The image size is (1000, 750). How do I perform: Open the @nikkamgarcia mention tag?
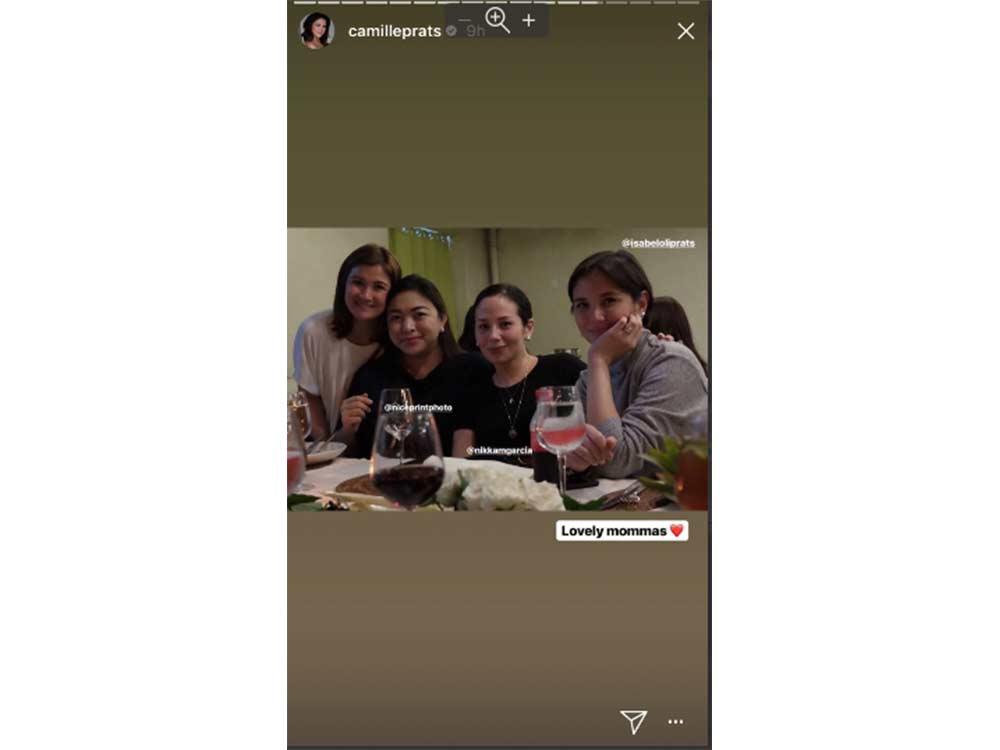coord(499,450)
